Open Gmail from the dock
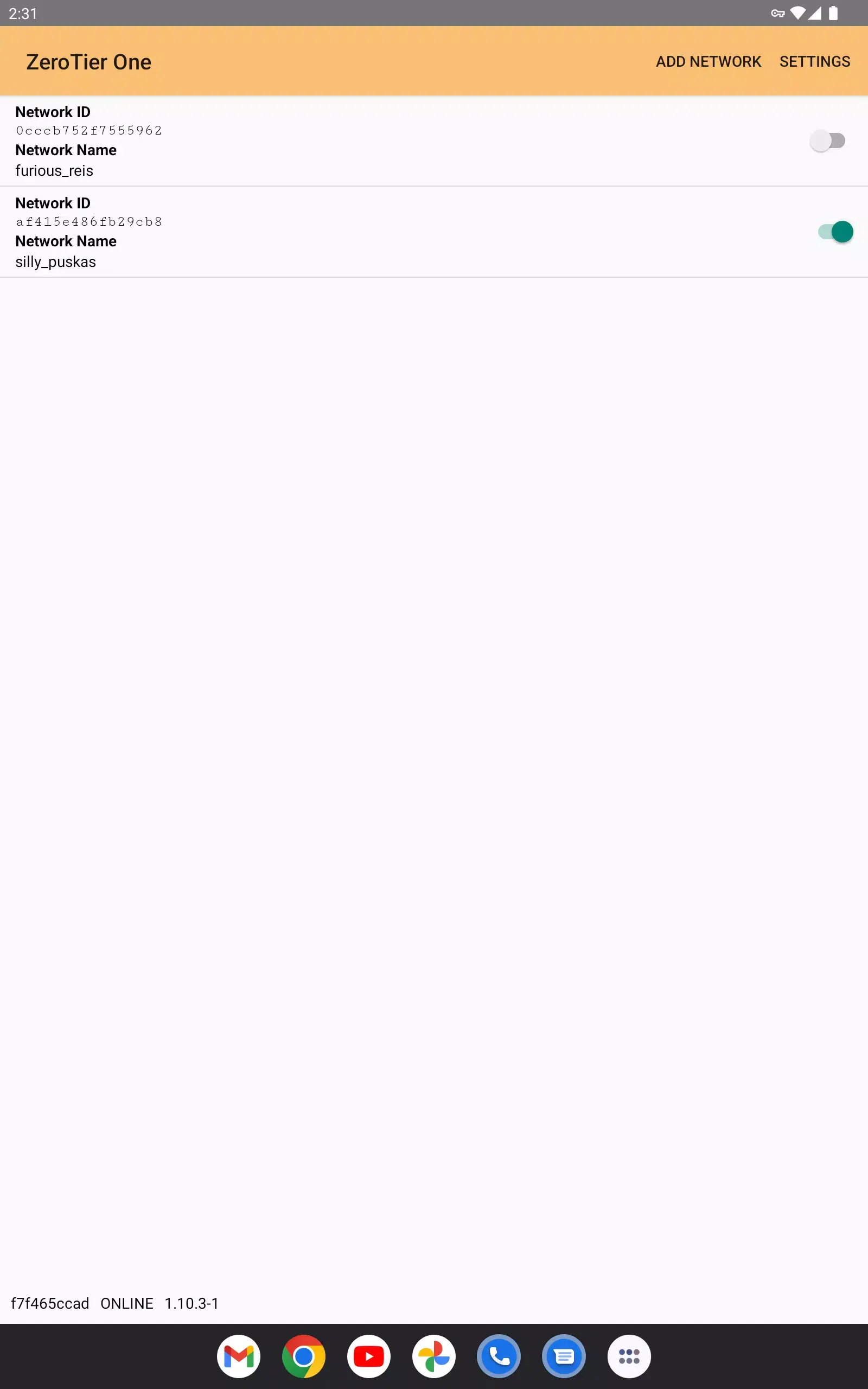The image size is (868, 1389). 239,1356
